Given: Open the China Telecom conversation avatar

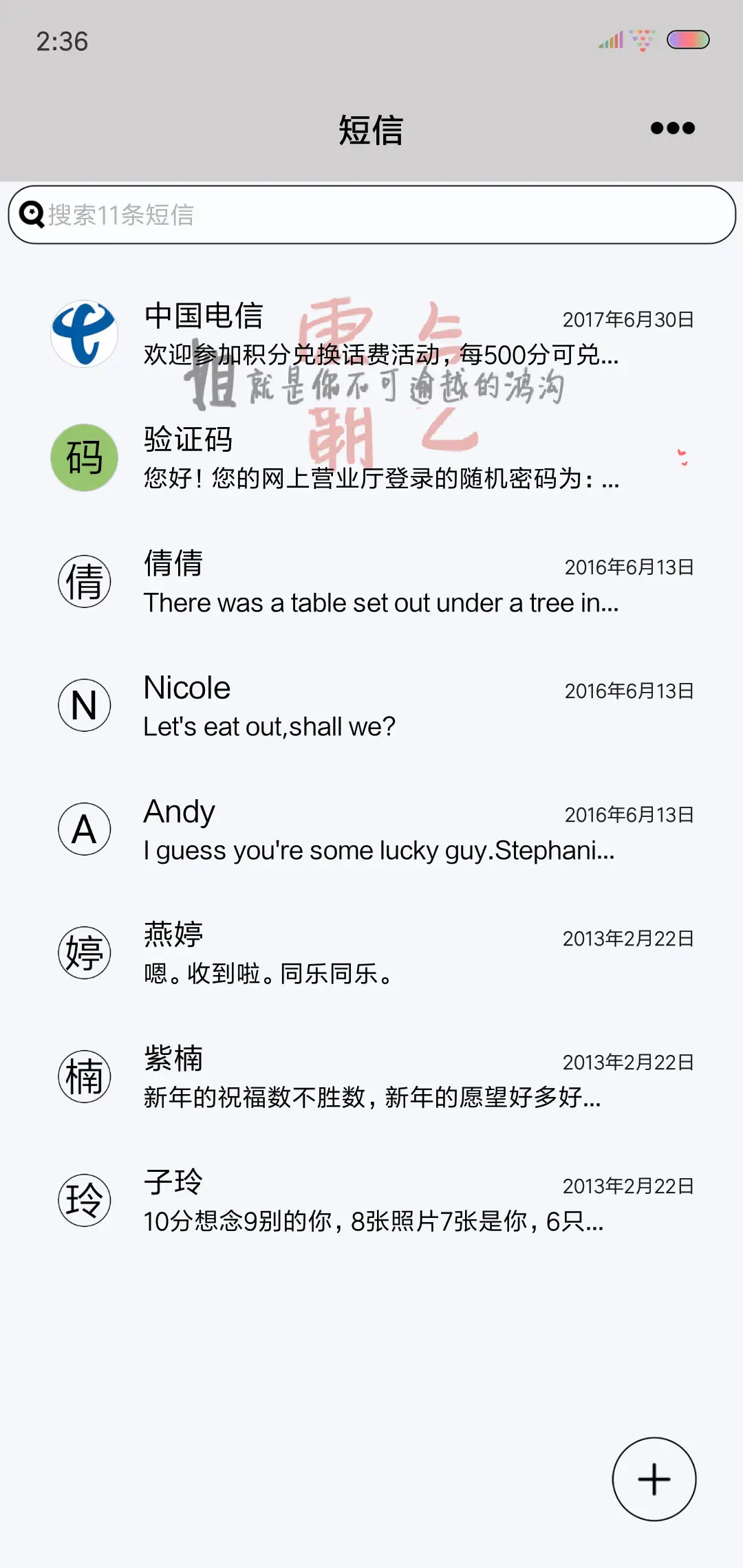Looking at the screenshot, I should point(84,336).
